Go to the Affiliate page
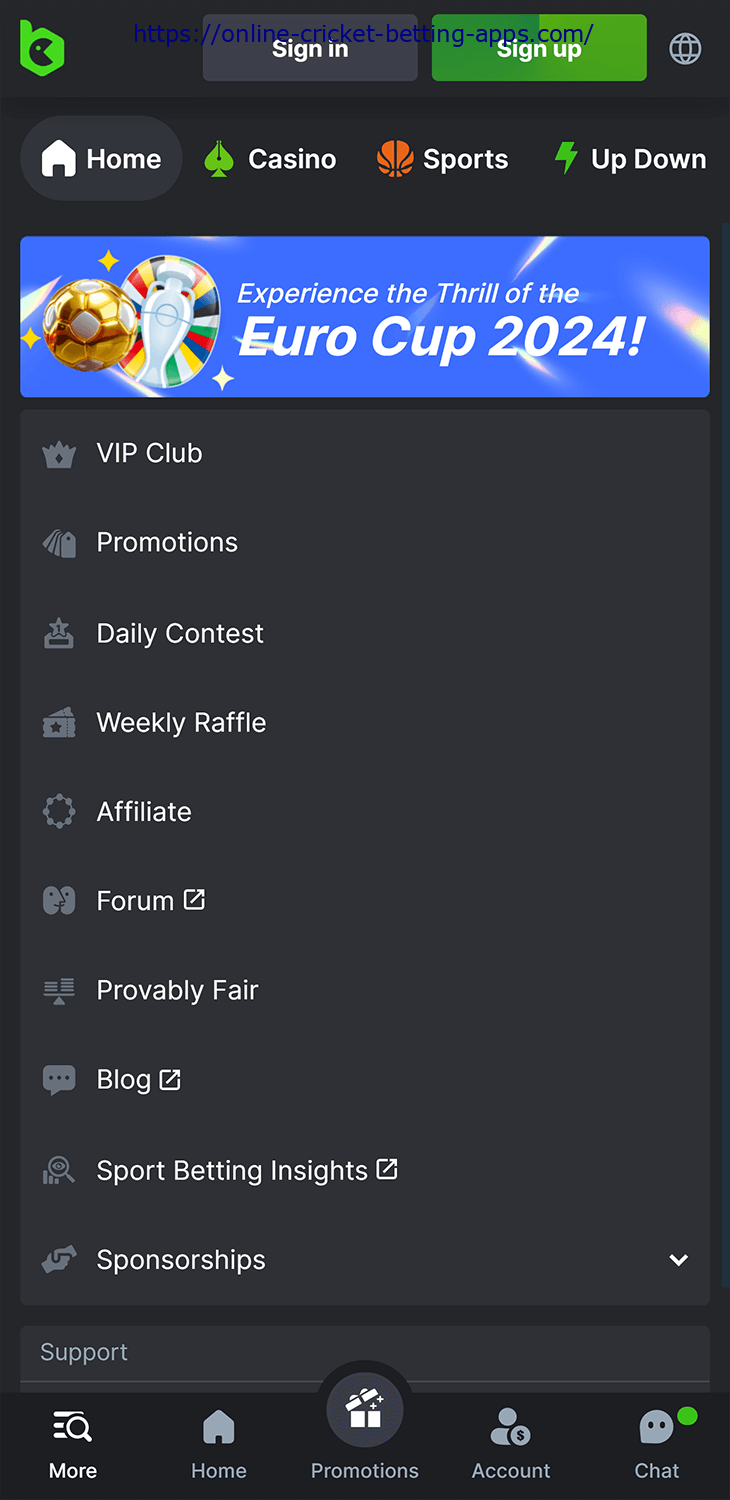This screenshot has height=1500, width=730. tap(144, 811)
